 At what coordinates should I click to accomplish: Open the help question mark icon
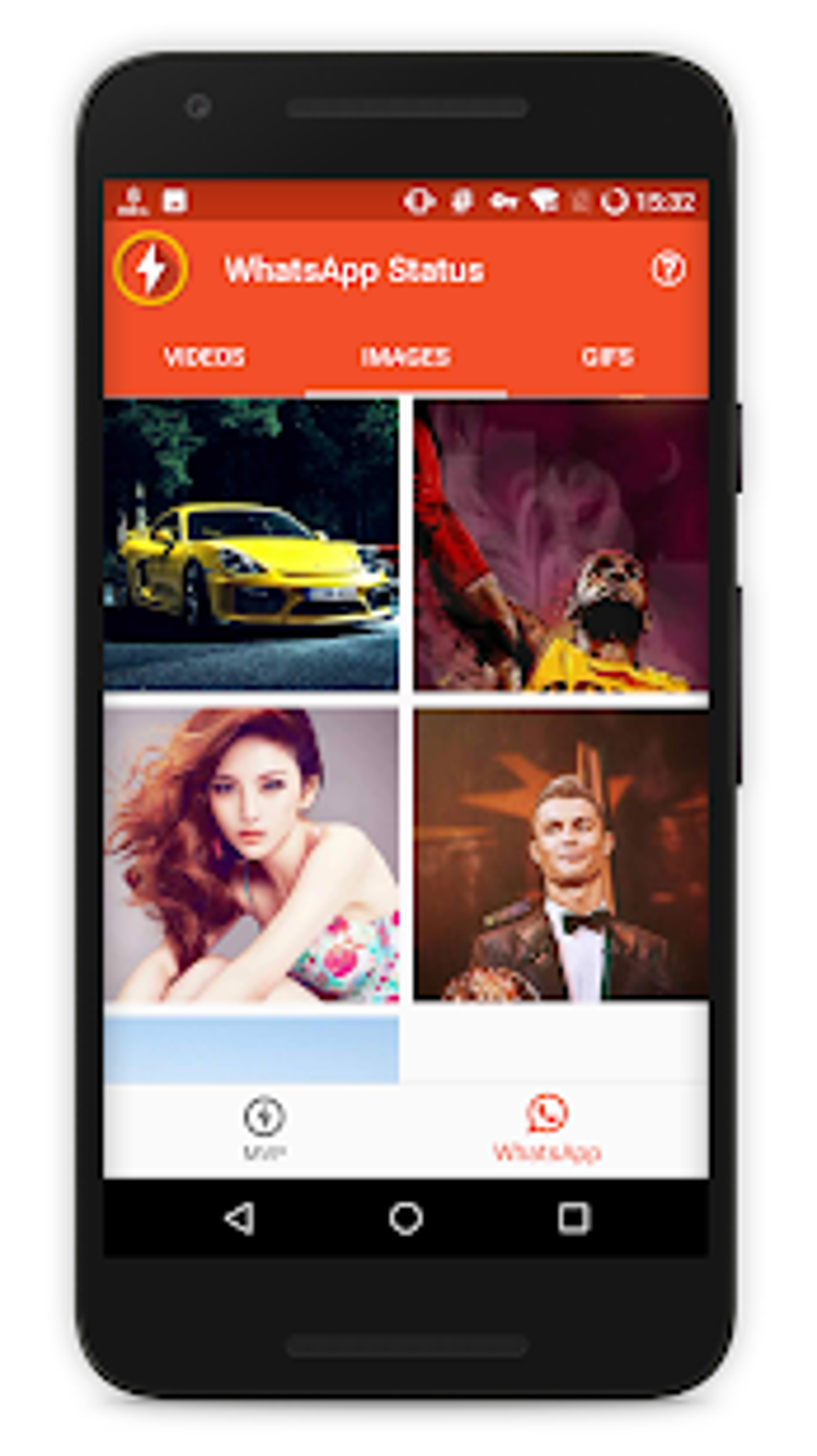(x=667, y=269)
